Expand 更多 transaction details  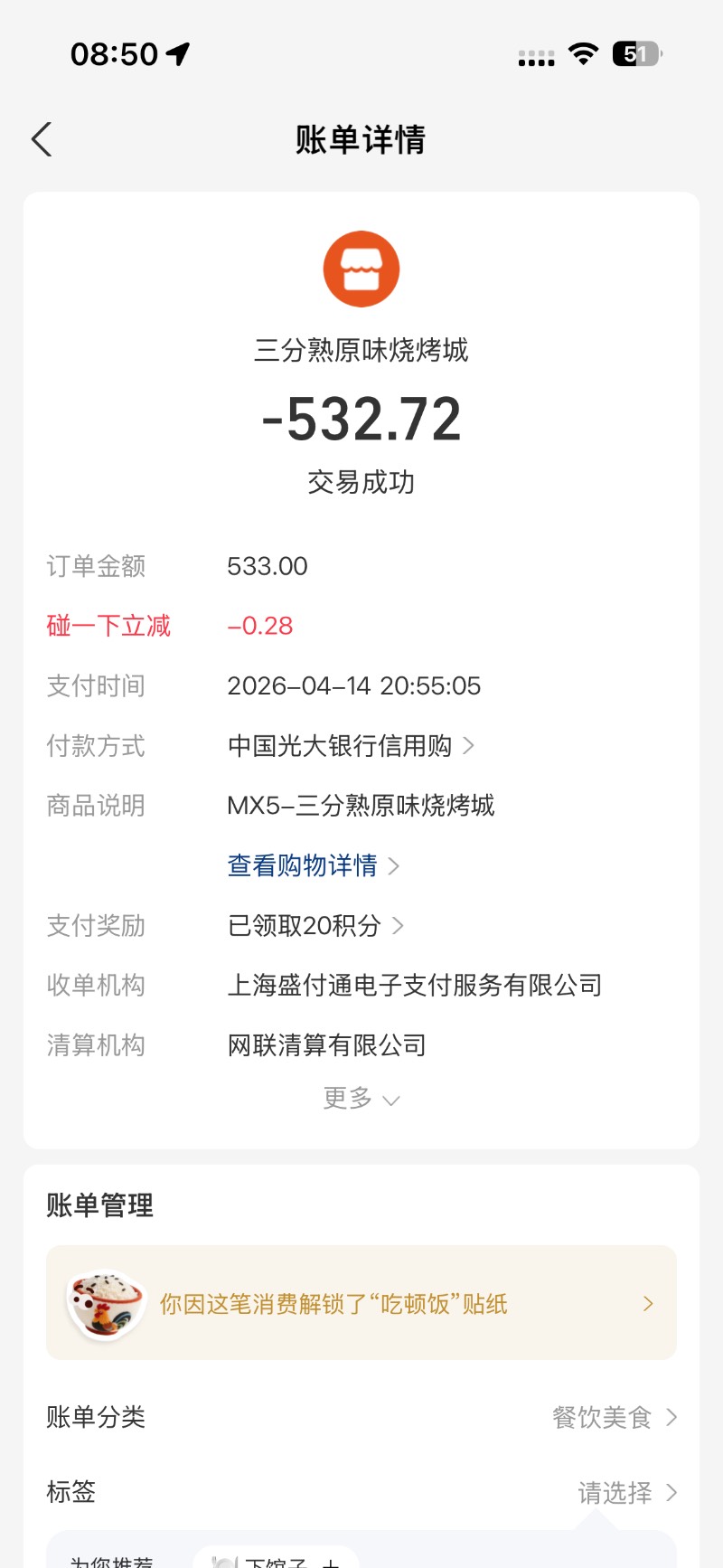(361, 1099)
